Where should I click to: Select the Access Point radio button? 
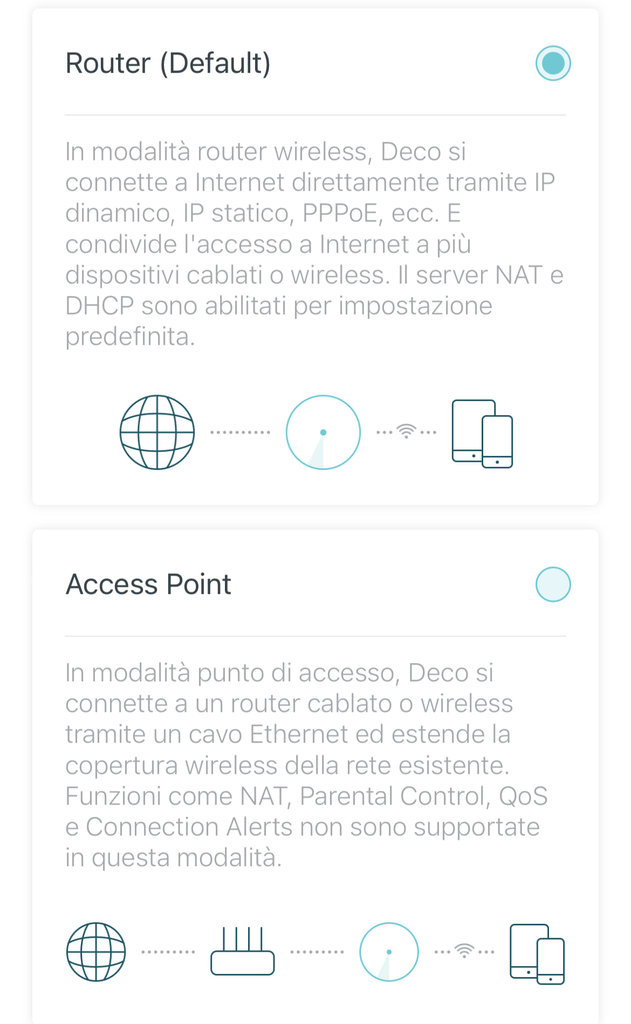(553, 584)
